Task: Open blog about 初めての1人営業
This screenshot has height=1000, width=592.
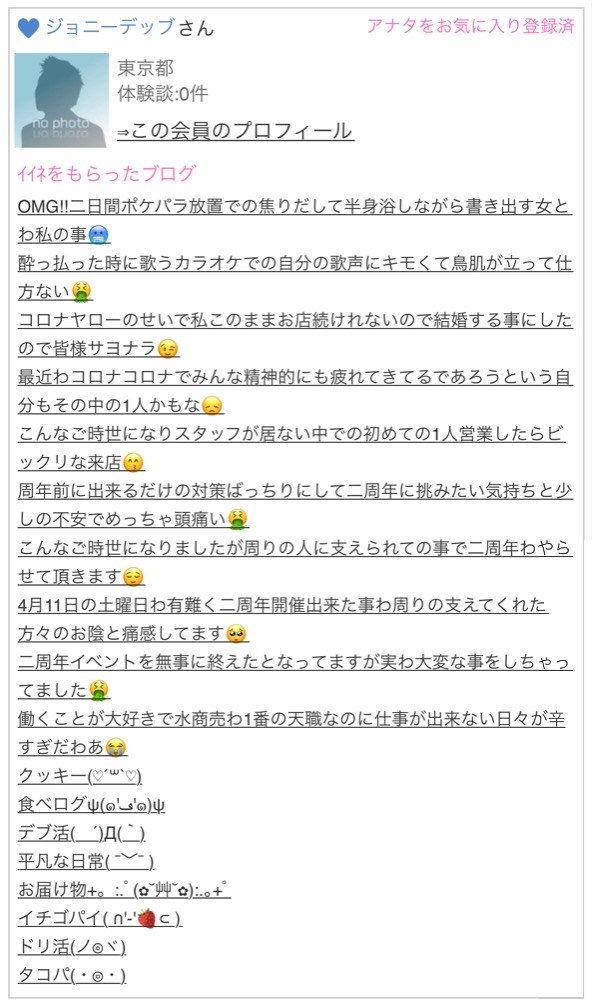Action: point(292,447)
